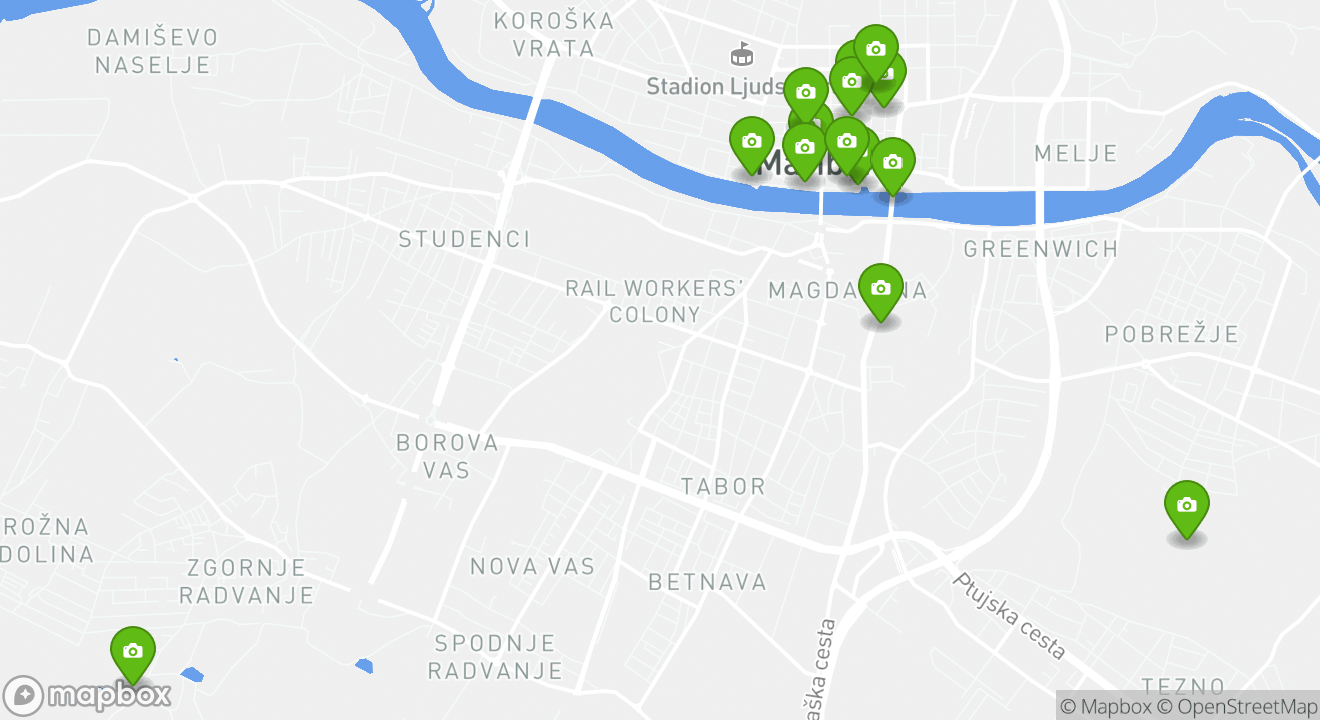
Task: Tap the photo marker near Magdalena
Action: [x=880, y=289]
